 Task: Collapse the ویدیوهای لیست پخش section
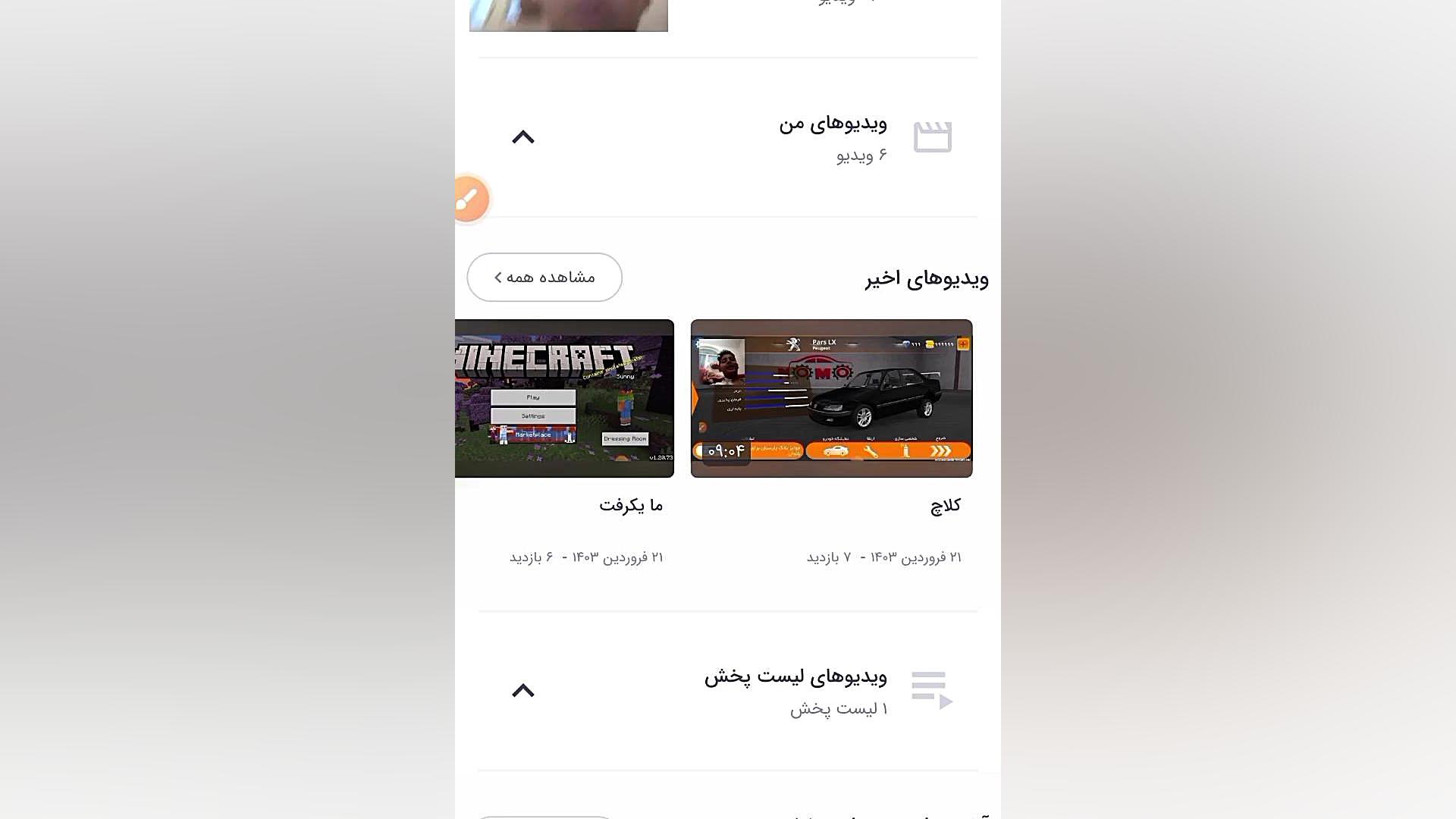coord(522,691)
